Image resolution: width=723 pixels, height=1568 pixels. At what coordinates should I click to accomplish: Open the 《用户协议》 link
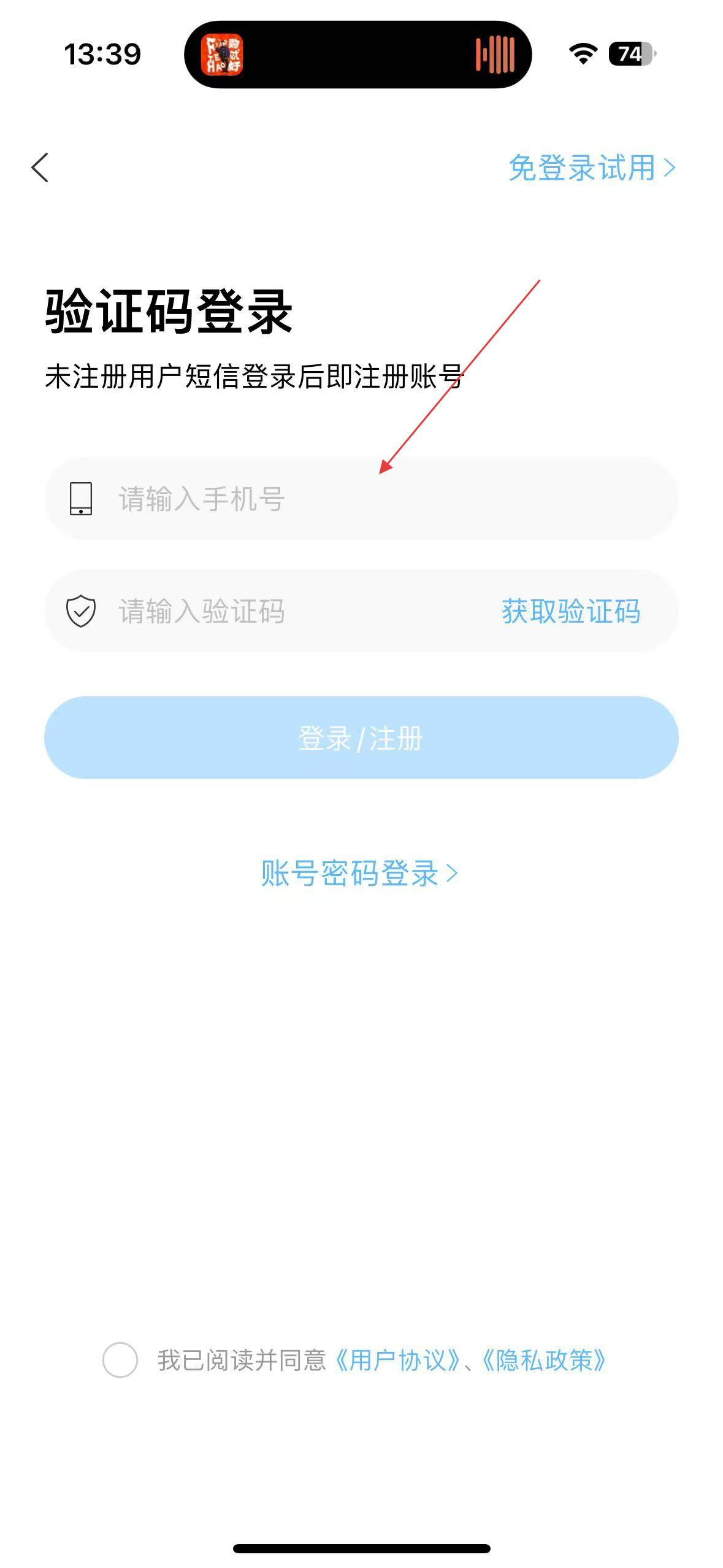point(397,1360)
